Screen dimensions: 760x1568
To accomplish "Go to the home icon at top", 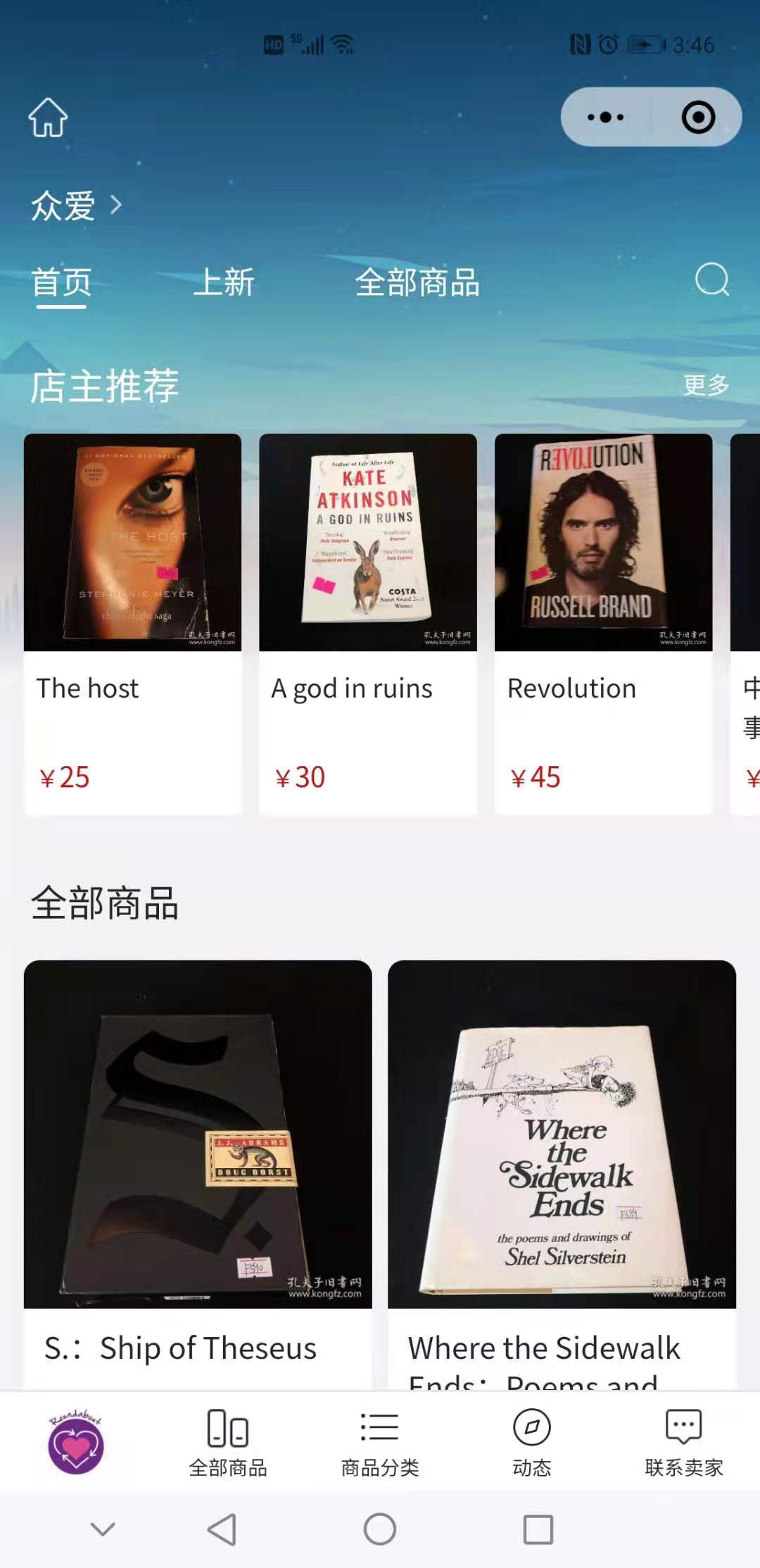I will (48, 117).
